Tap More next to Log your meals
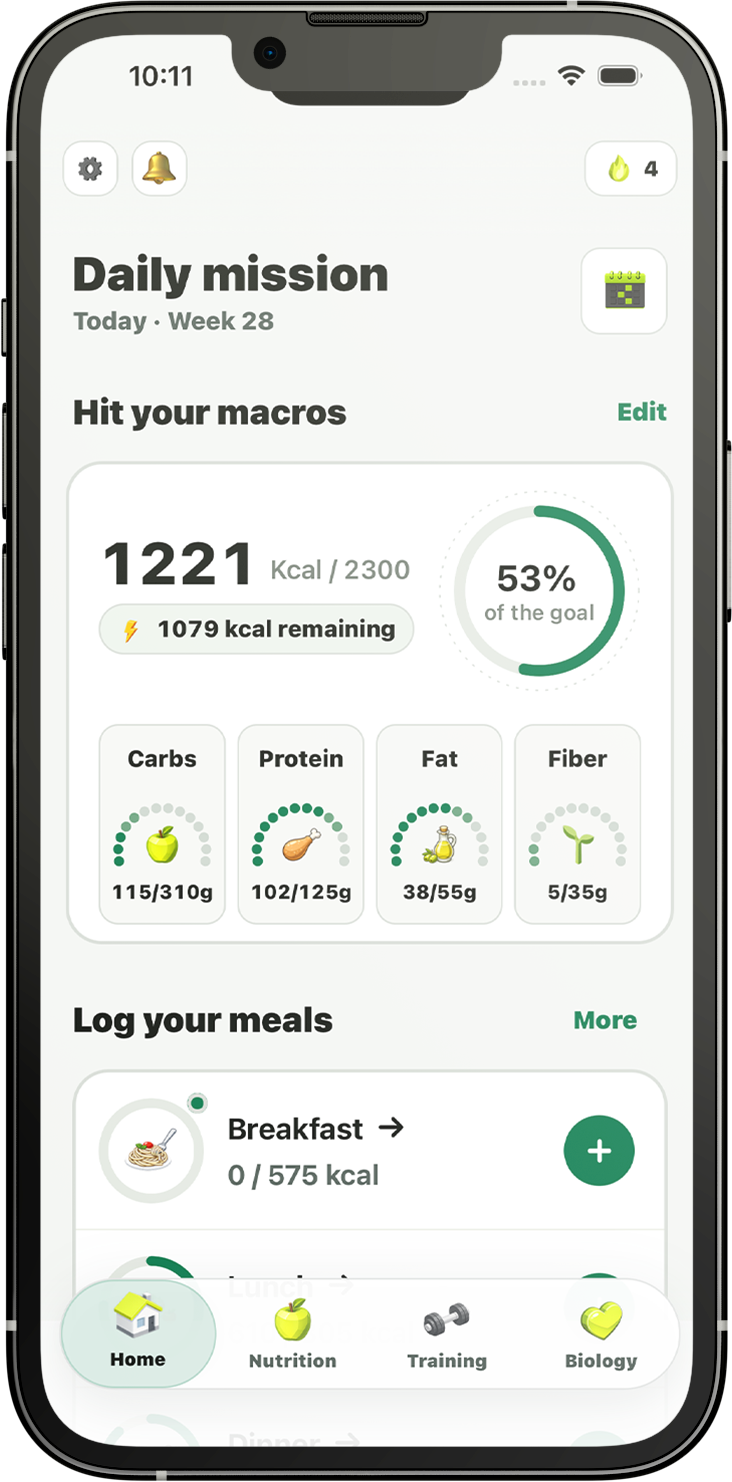Image resolution: width=732 pixels, height=1482 pixels. click(605, 1020)
